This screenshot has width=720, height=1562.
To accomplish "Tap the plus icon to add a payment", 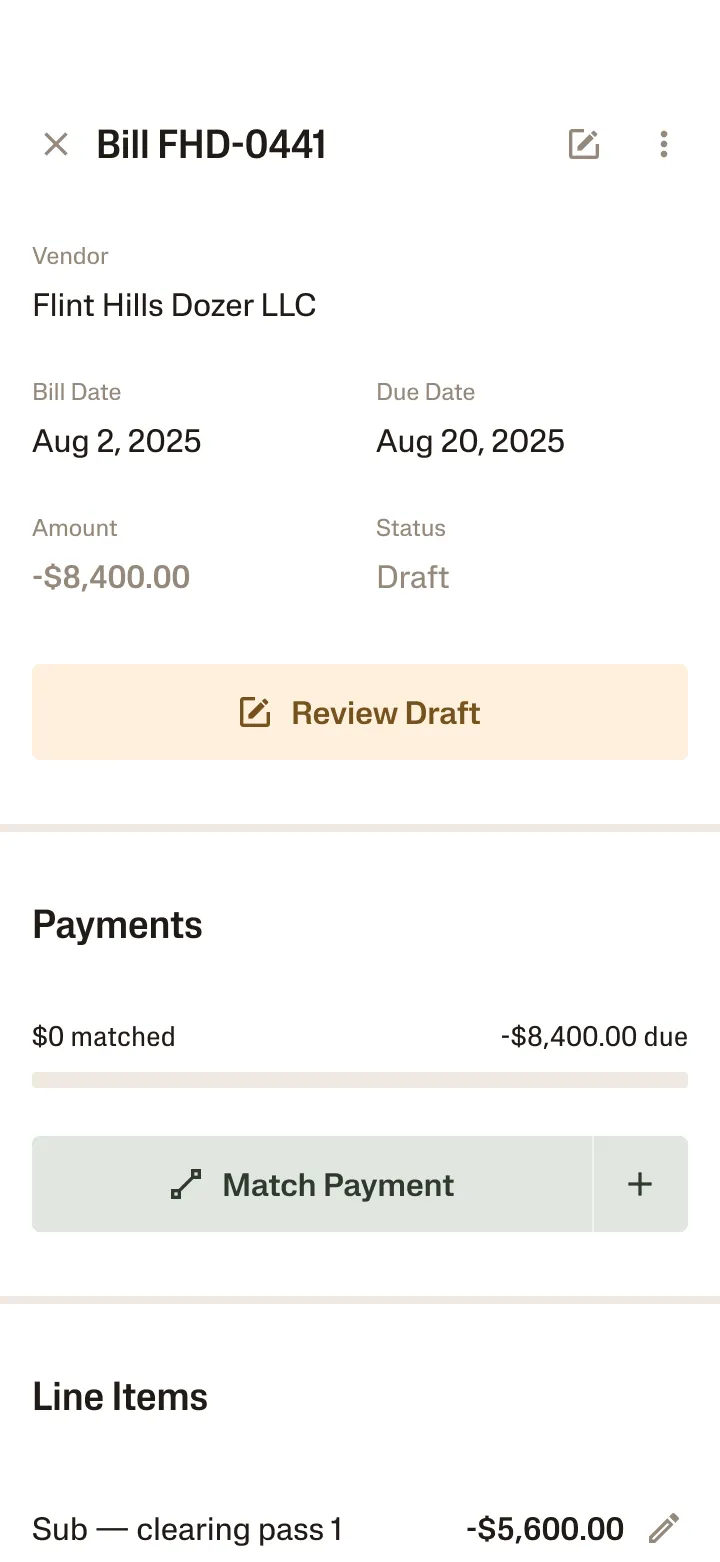I will pos(640,1184).
